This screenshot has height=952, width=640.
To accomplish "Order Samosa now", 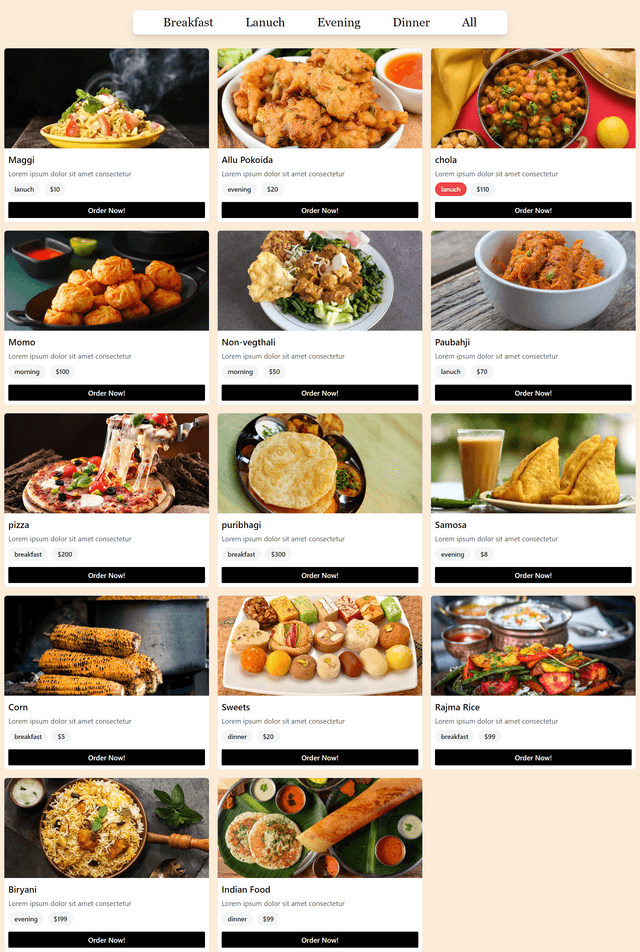I will [533, 575].
